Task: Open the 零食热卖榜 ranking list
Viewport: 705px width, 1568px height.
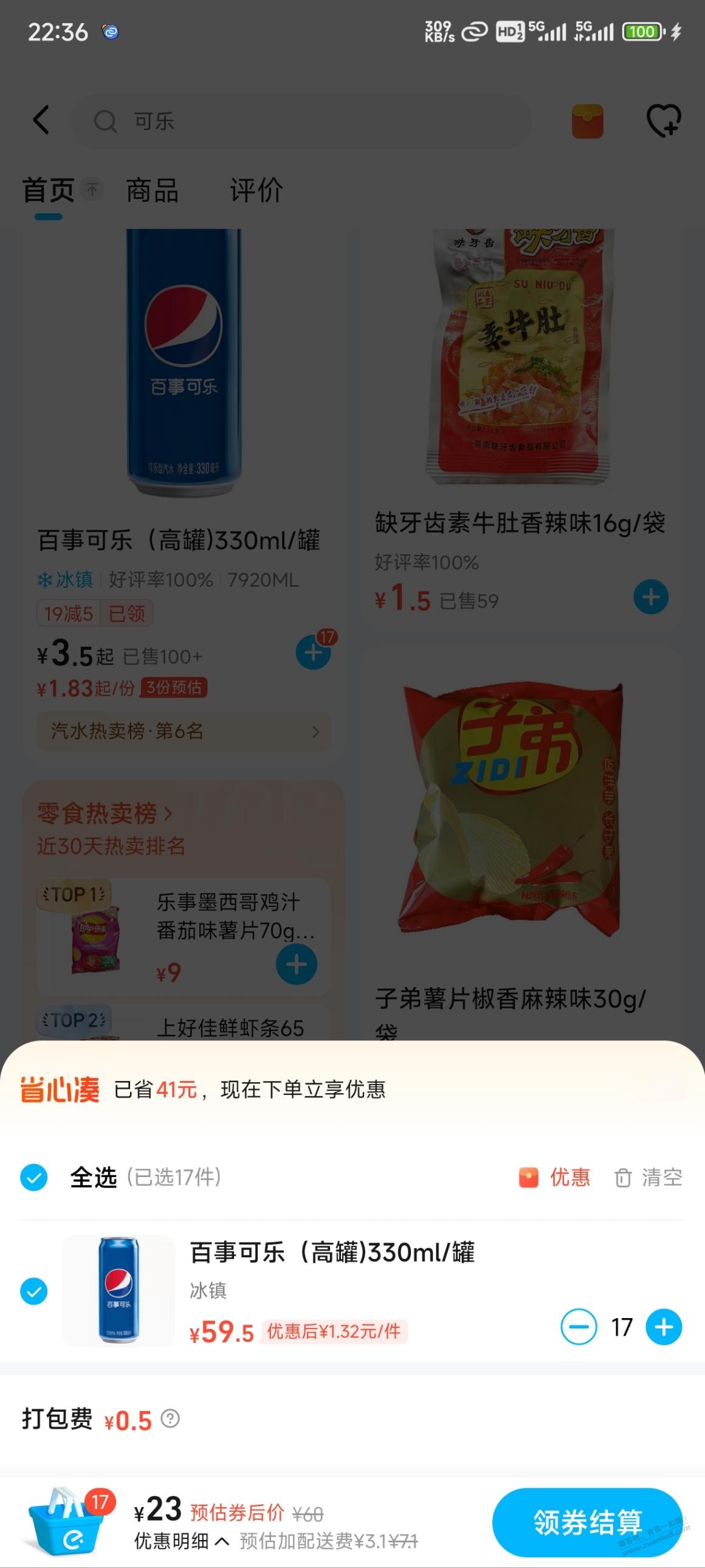Action: click(x=105, y=814)
